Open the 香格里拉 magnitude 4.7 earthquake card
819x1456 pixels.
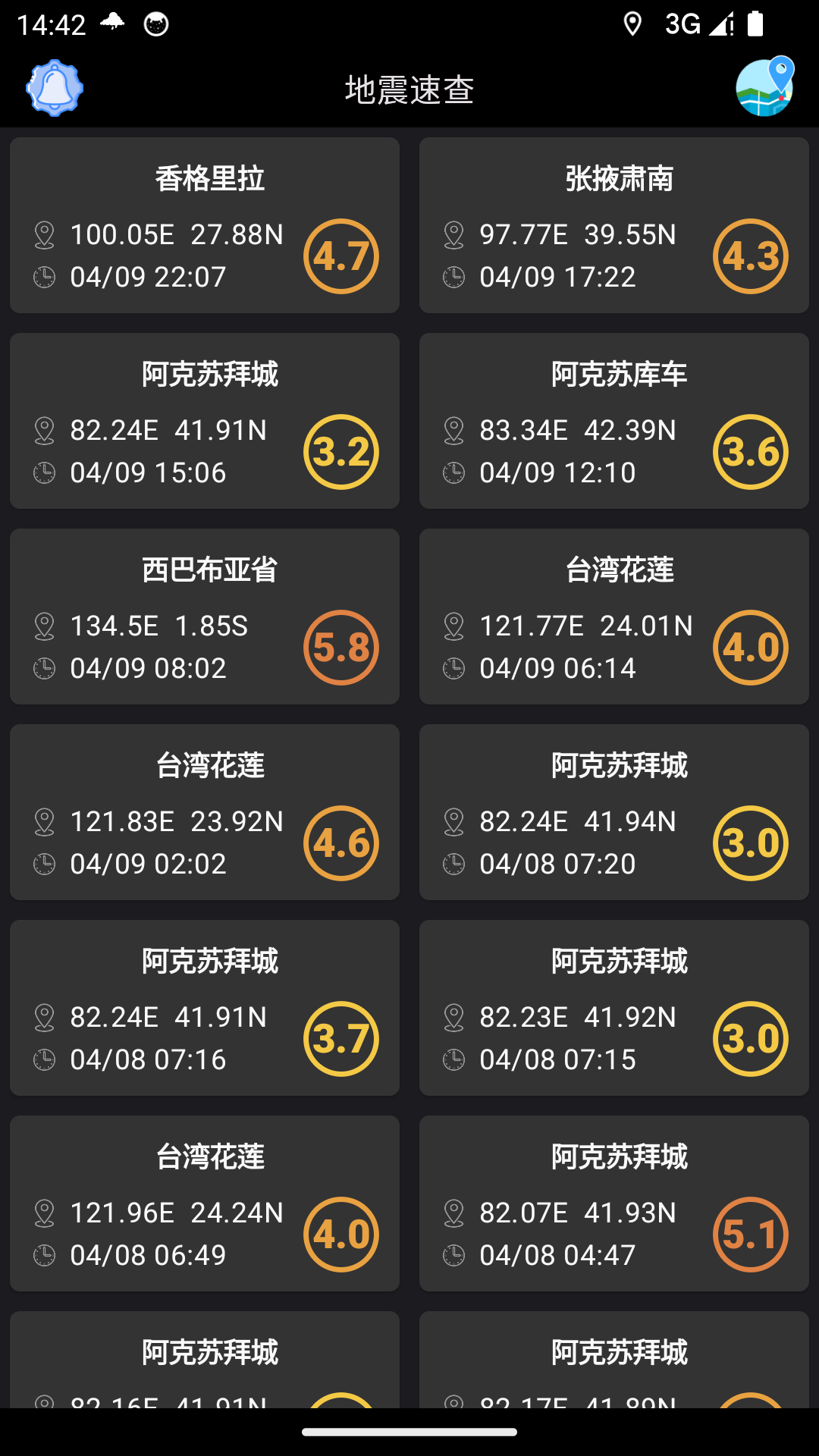tap(205, 225)
